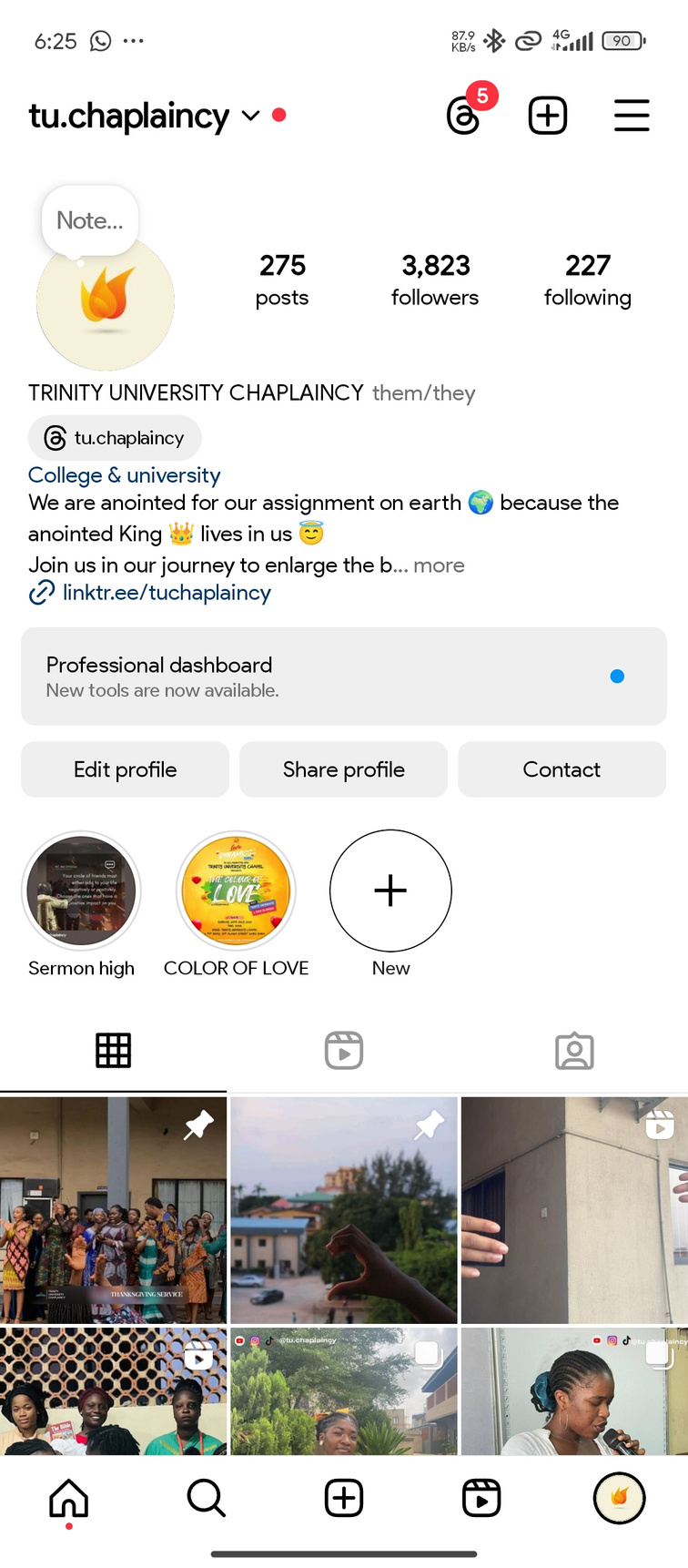The image size is (688, 1568).
Task: Tap Share profile
Action: click(344, 769)
